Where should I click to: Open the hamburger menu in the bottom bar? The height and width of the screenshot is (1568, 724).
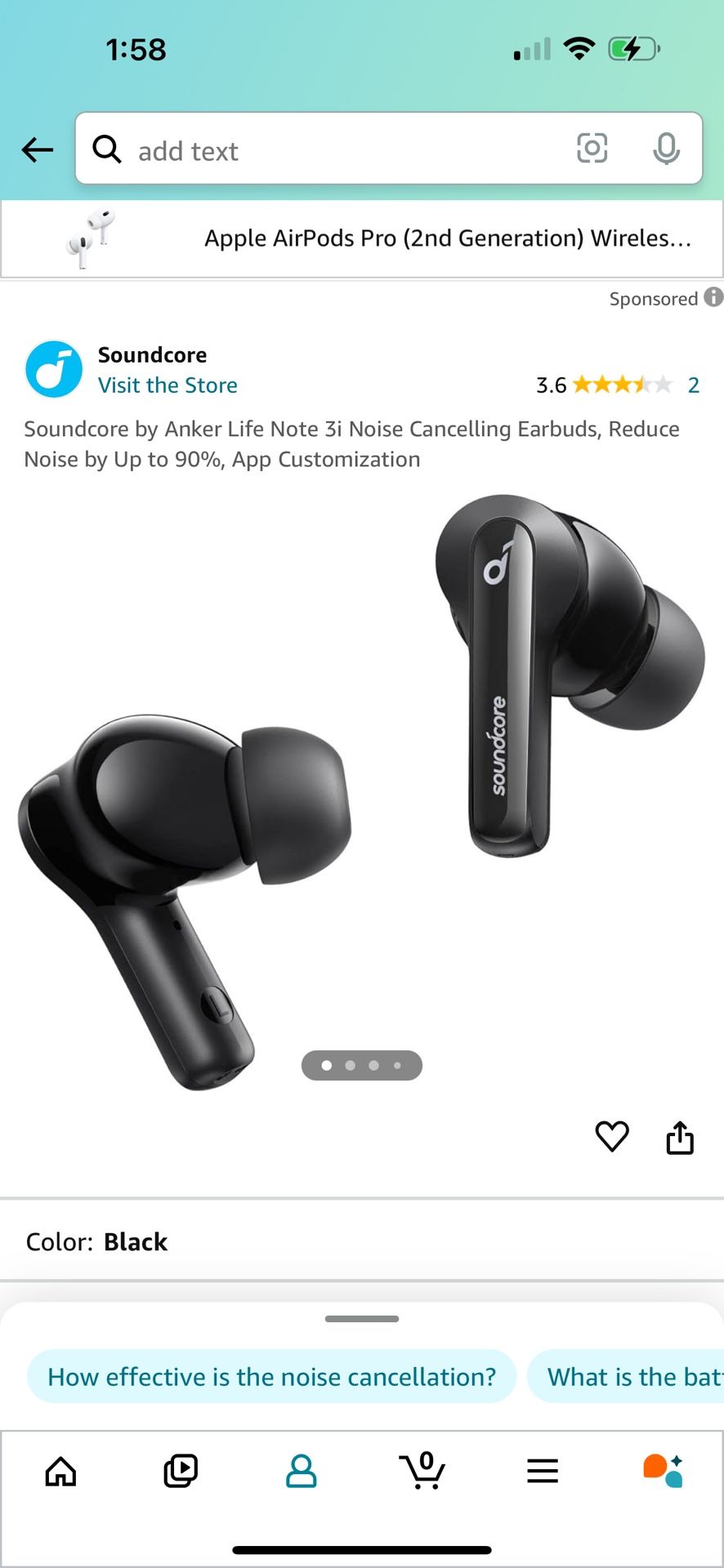point(543,1470)
